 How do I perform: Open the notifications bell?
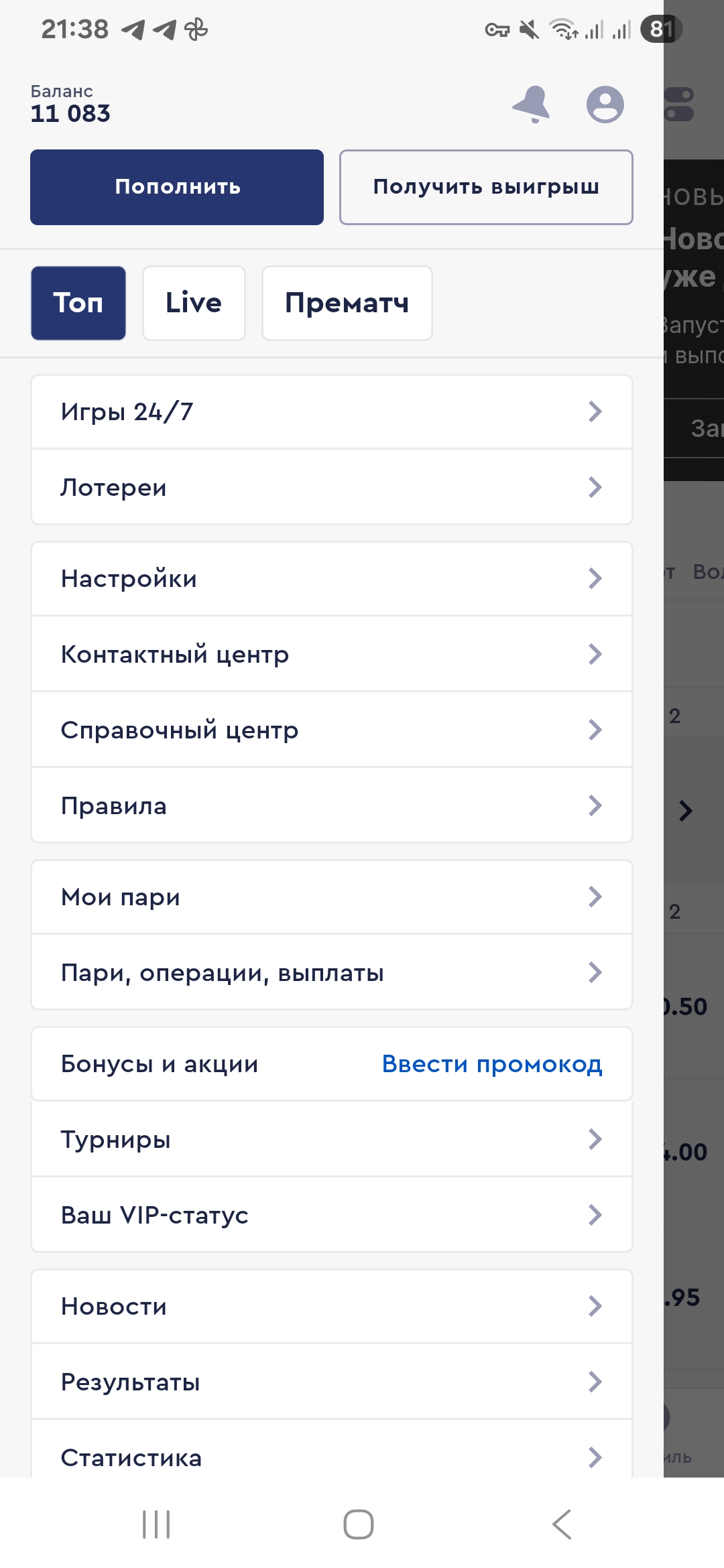coord(531,105)
